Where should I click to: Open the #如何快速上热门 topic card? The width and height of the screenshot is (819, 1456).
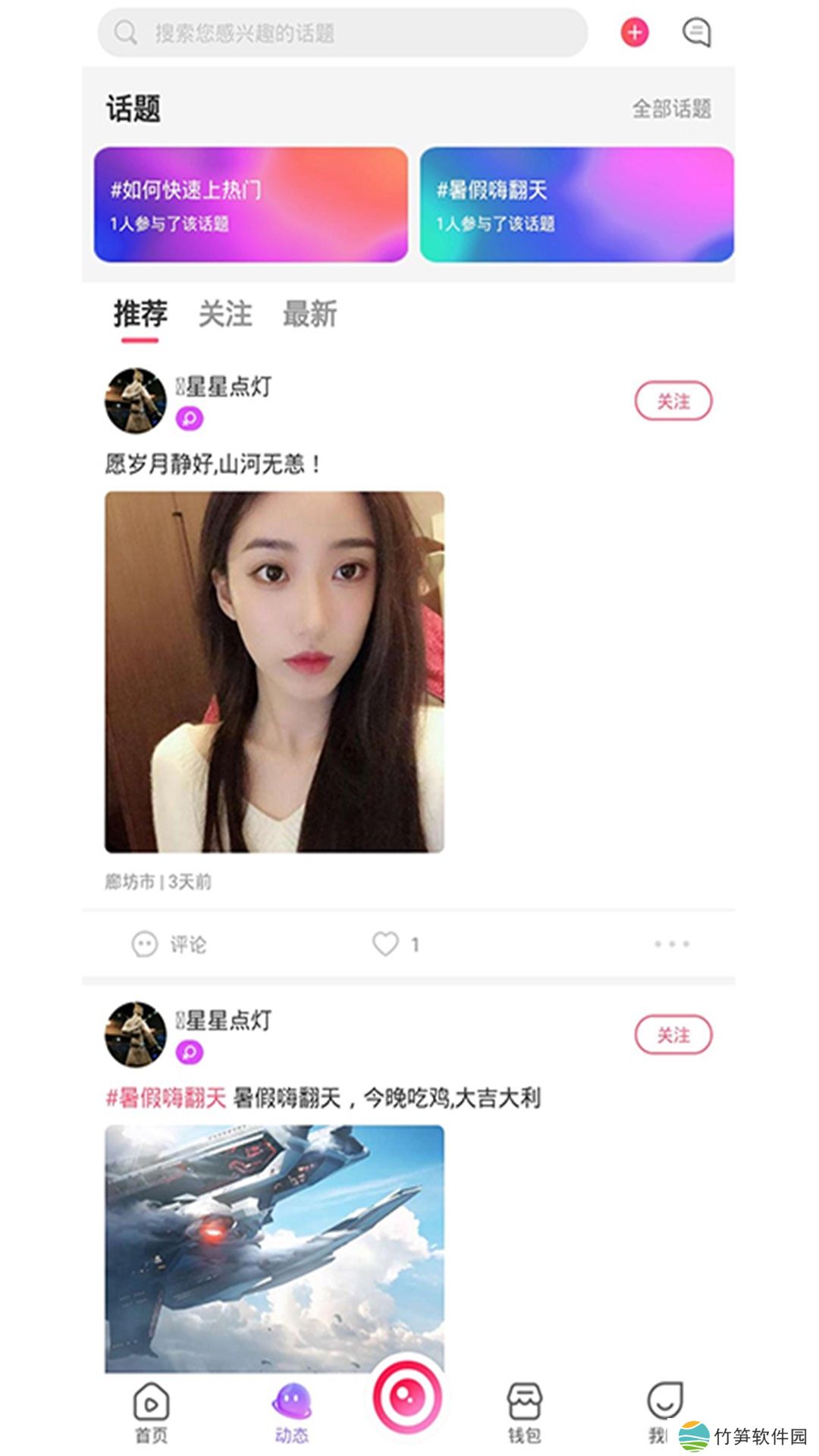[251, 205]
